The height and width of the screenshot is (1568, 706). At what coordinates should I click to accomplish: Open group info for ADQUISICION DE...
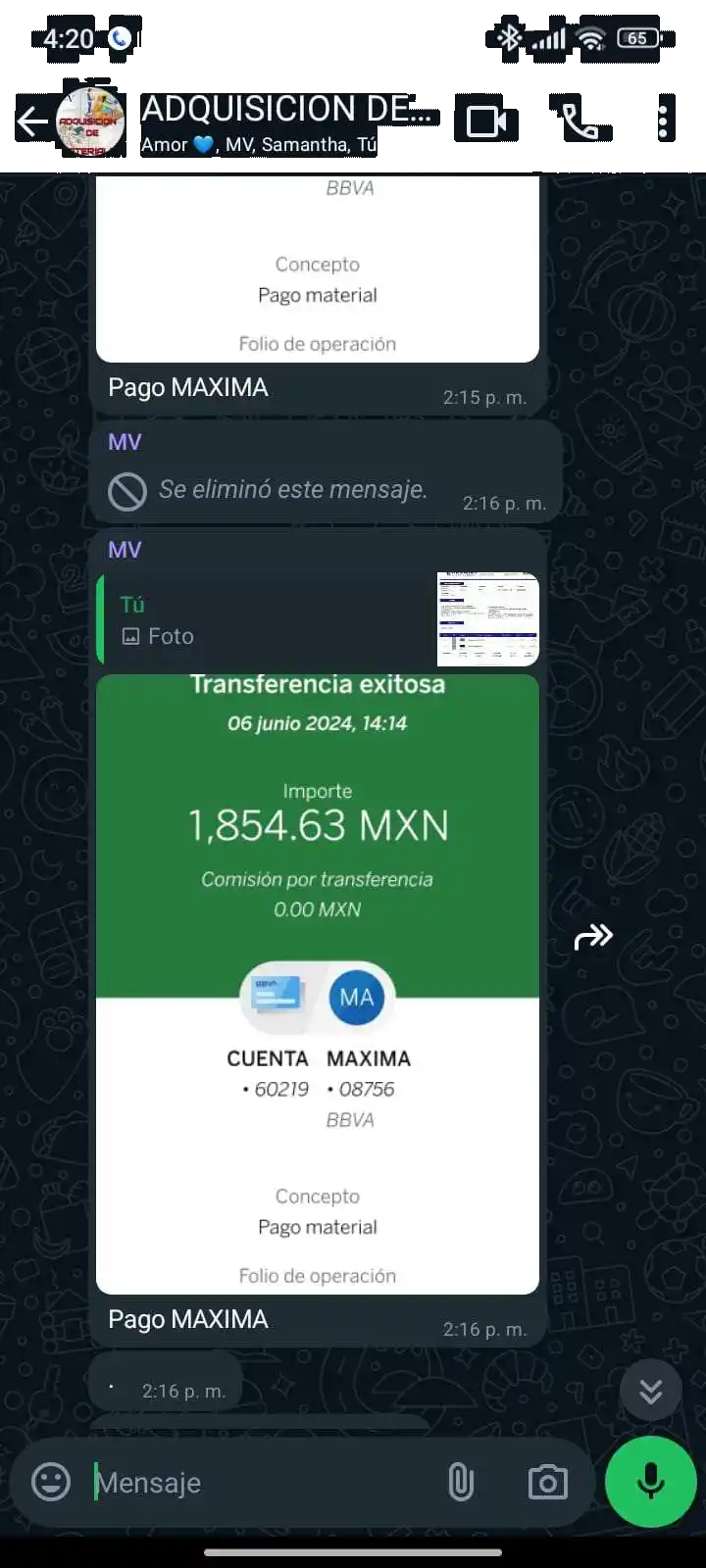click(x=286, y=122)
